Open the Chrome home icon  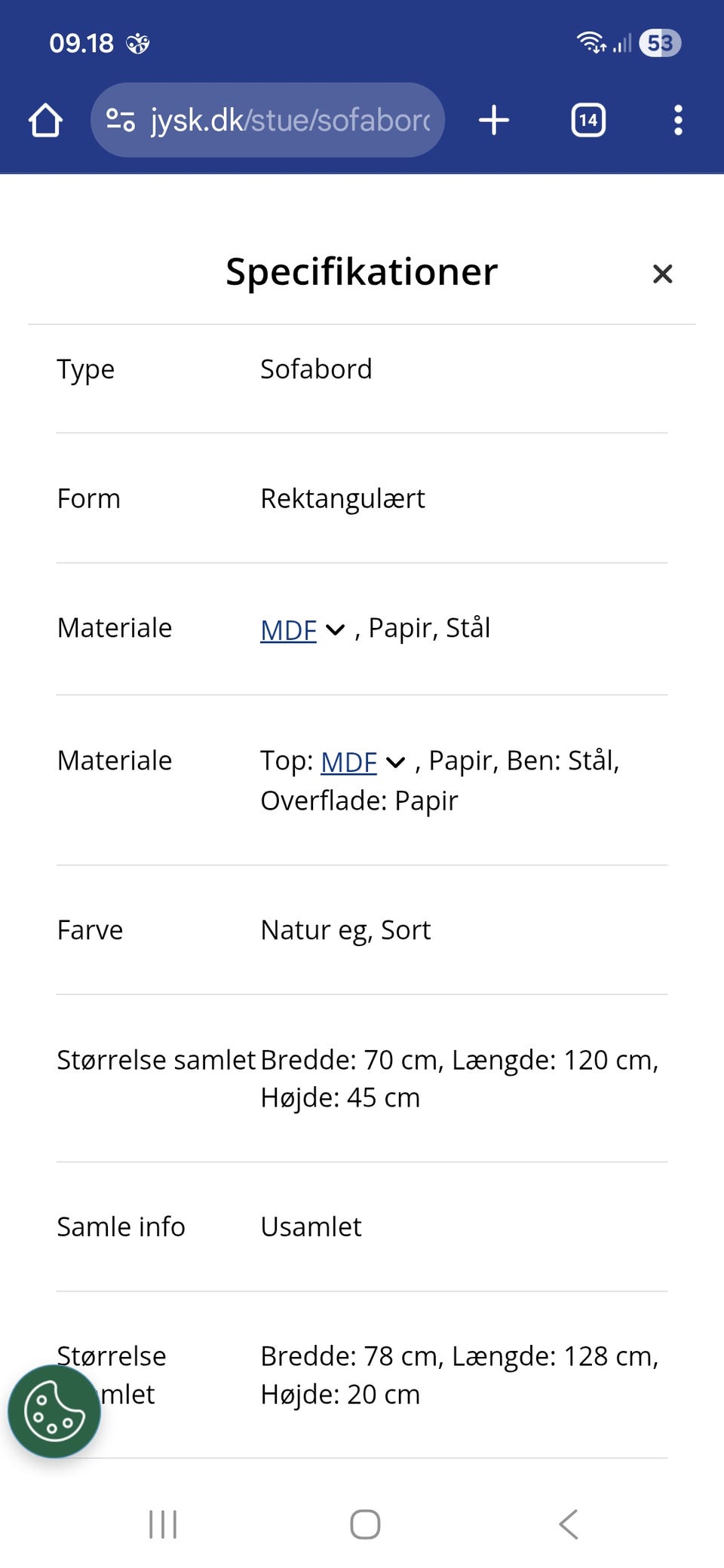[x=44, y=120]
